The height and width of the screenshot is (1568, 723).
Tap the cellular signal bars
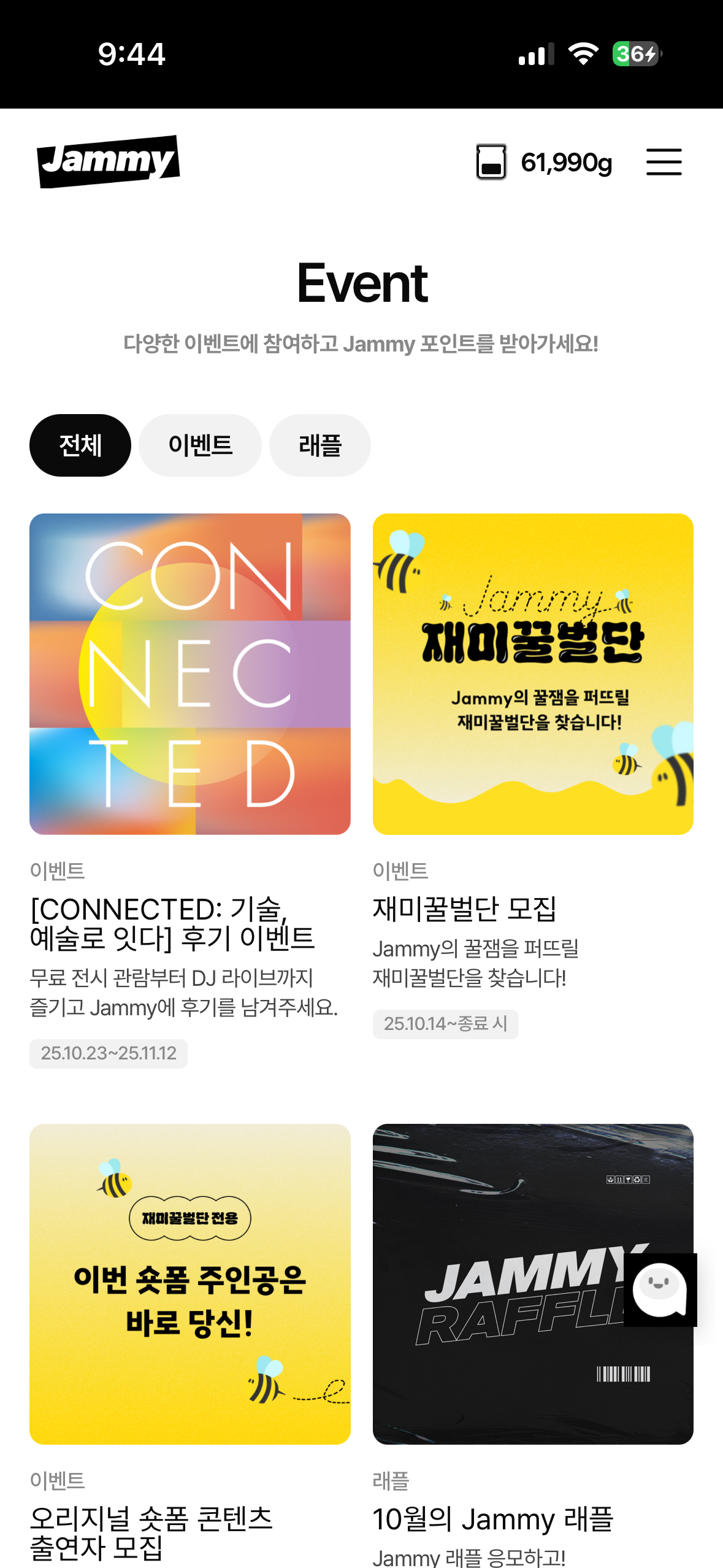[531, 54]
